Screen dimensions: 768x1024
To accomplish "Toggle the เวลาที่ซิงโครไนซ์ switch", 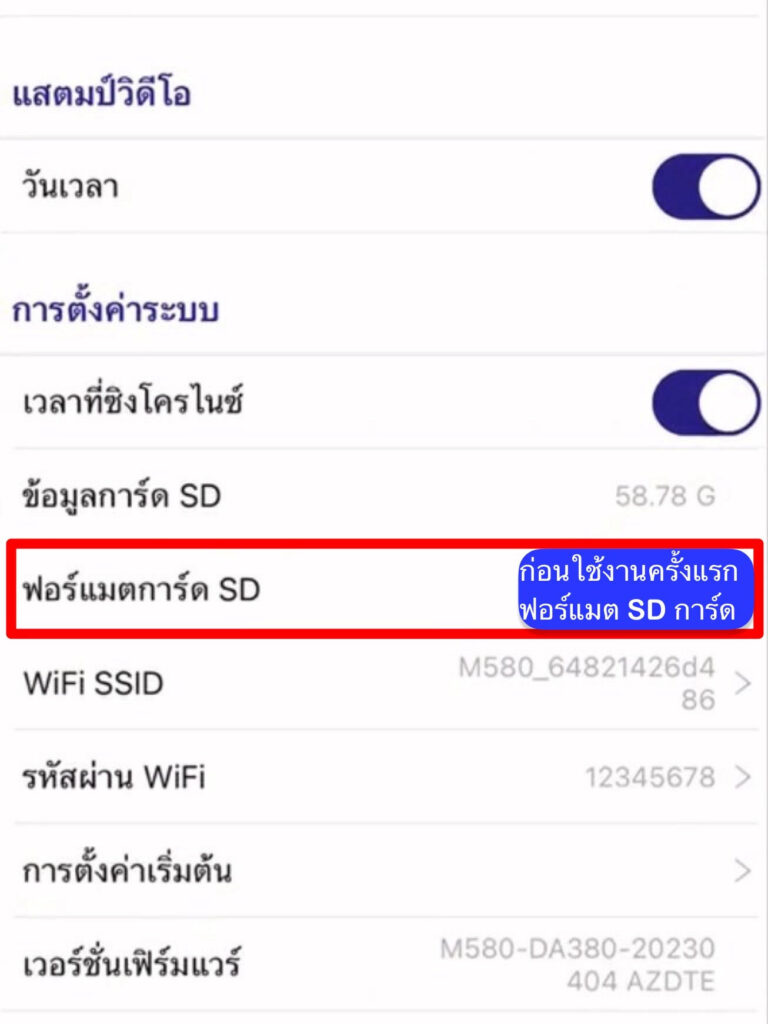I will pos(705,403).
